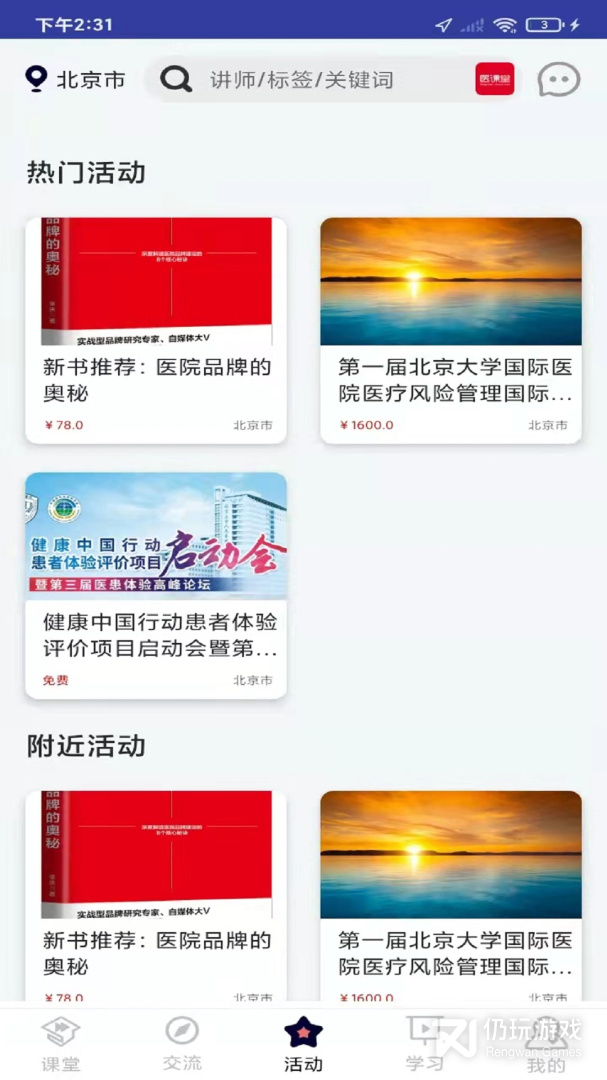Open the chat messages icon
This screenshot has height=1080, width=607.
tap(558, 80)
